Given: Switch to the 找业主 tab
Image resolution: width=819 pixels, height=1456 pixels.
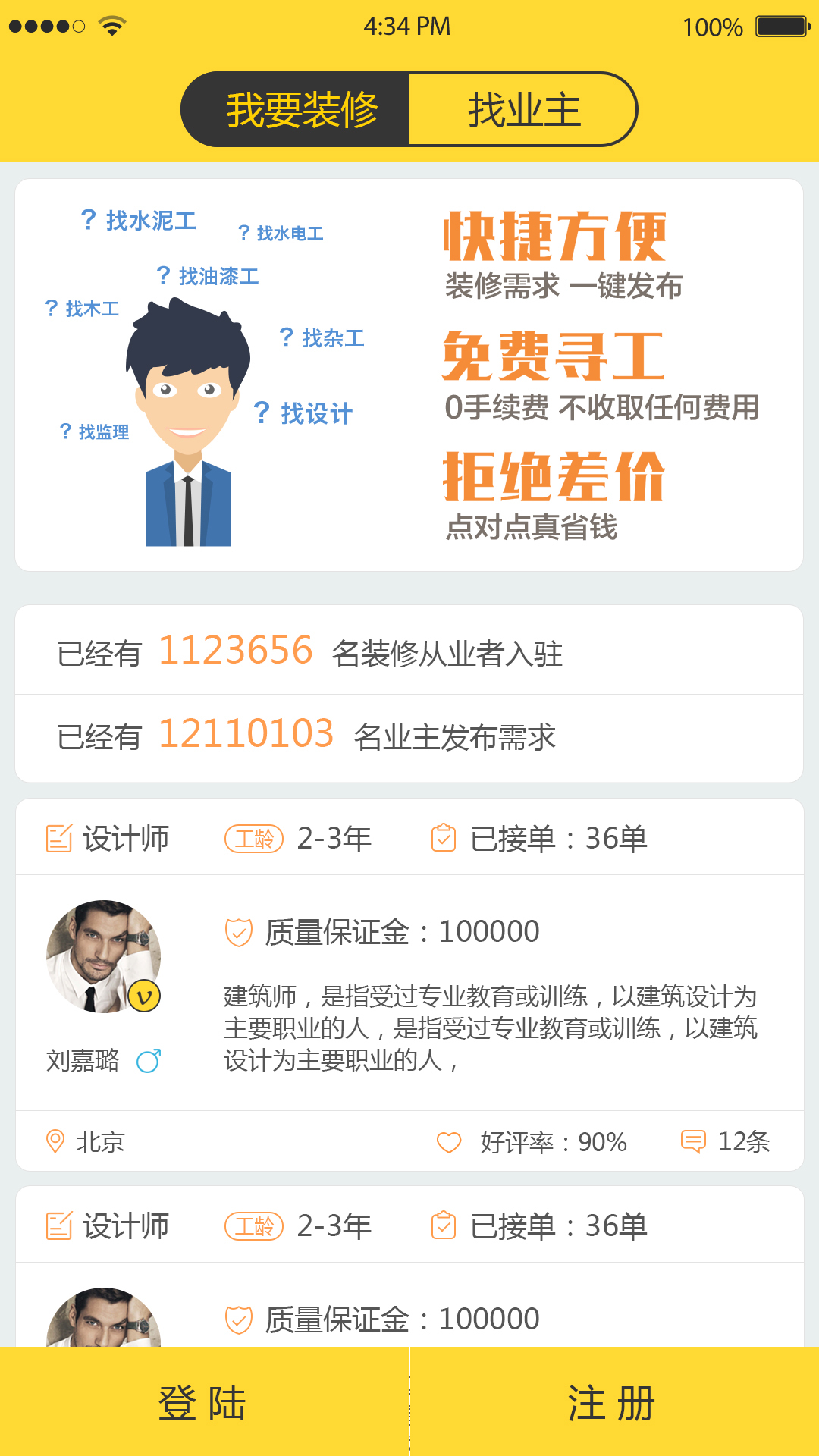Looking at the screenshot, I should pyautogui.click(x=523, y=110).
